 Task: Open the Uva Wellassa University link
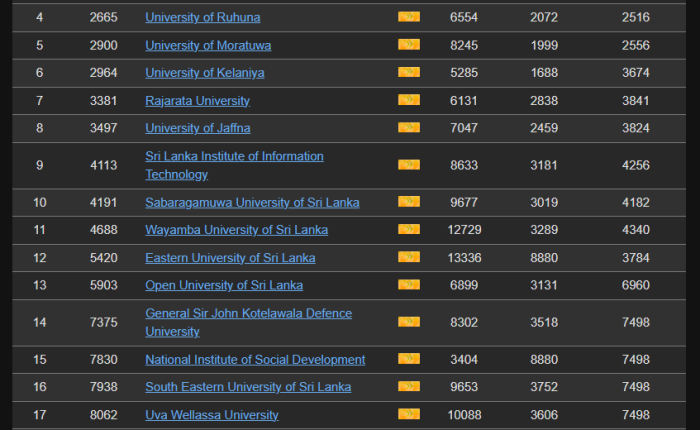pos(212,415)
